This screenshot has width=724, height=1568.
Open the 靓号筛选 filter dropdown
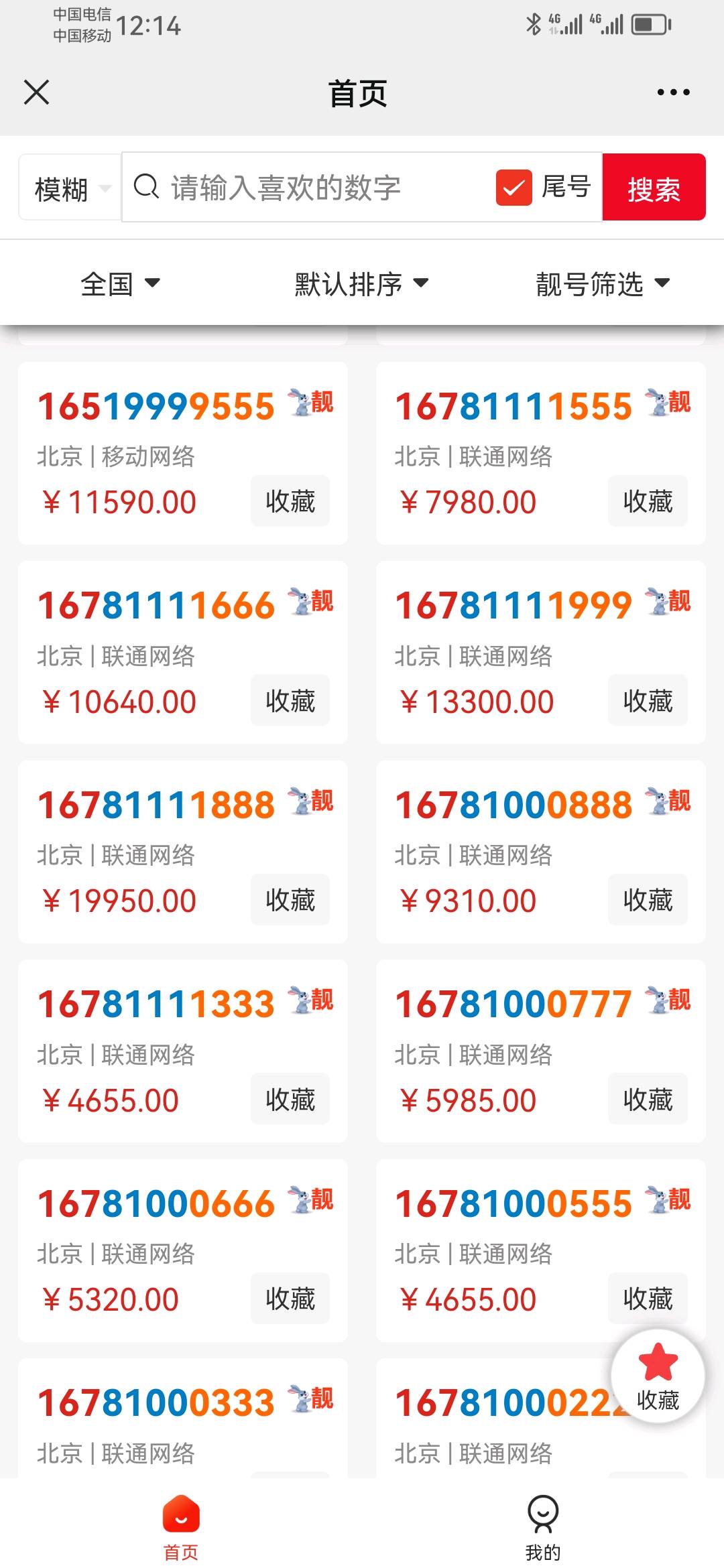[x=603, y=283]
